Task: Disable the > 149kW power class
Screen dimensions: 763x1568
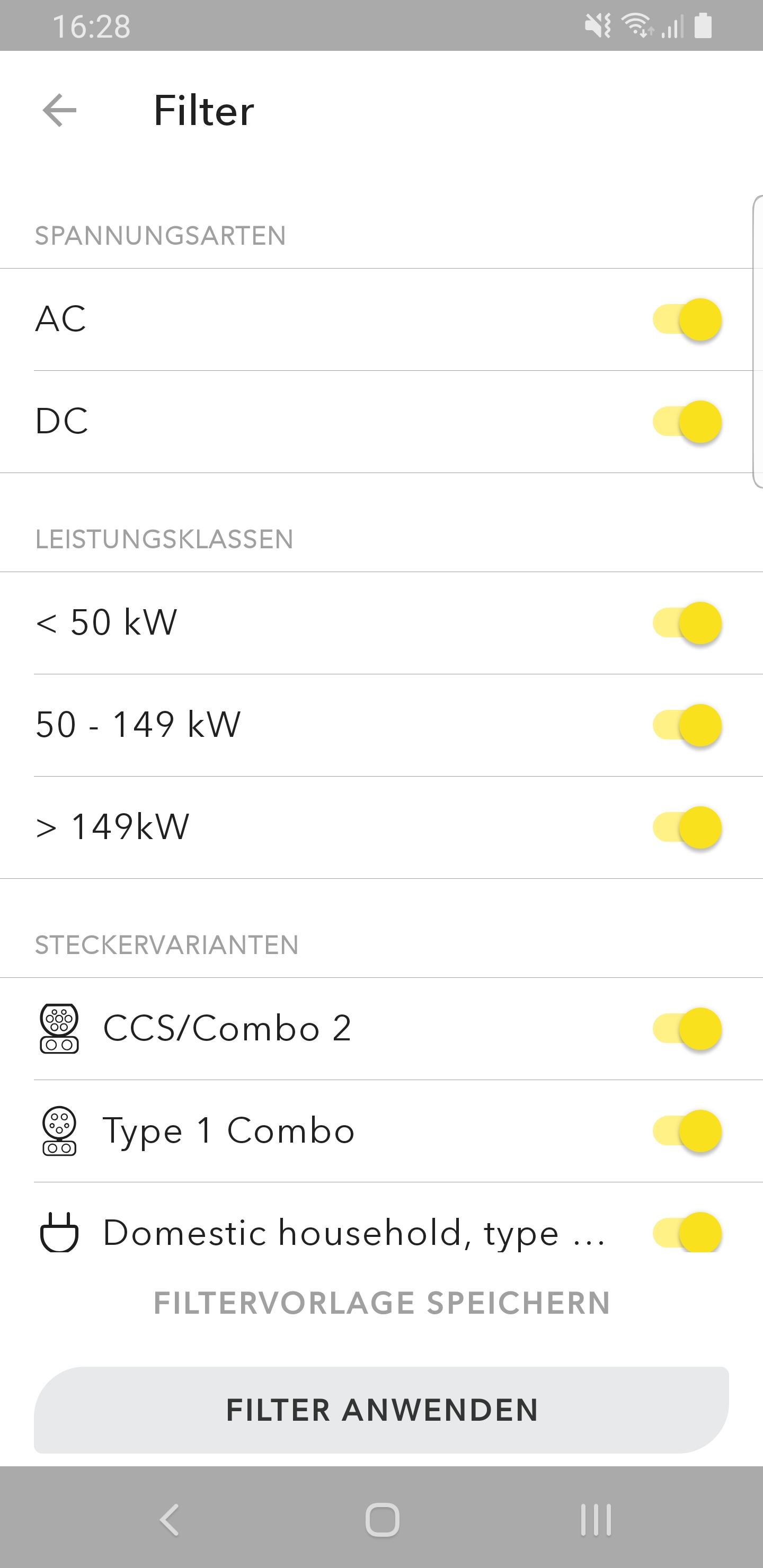Action: 687,828
